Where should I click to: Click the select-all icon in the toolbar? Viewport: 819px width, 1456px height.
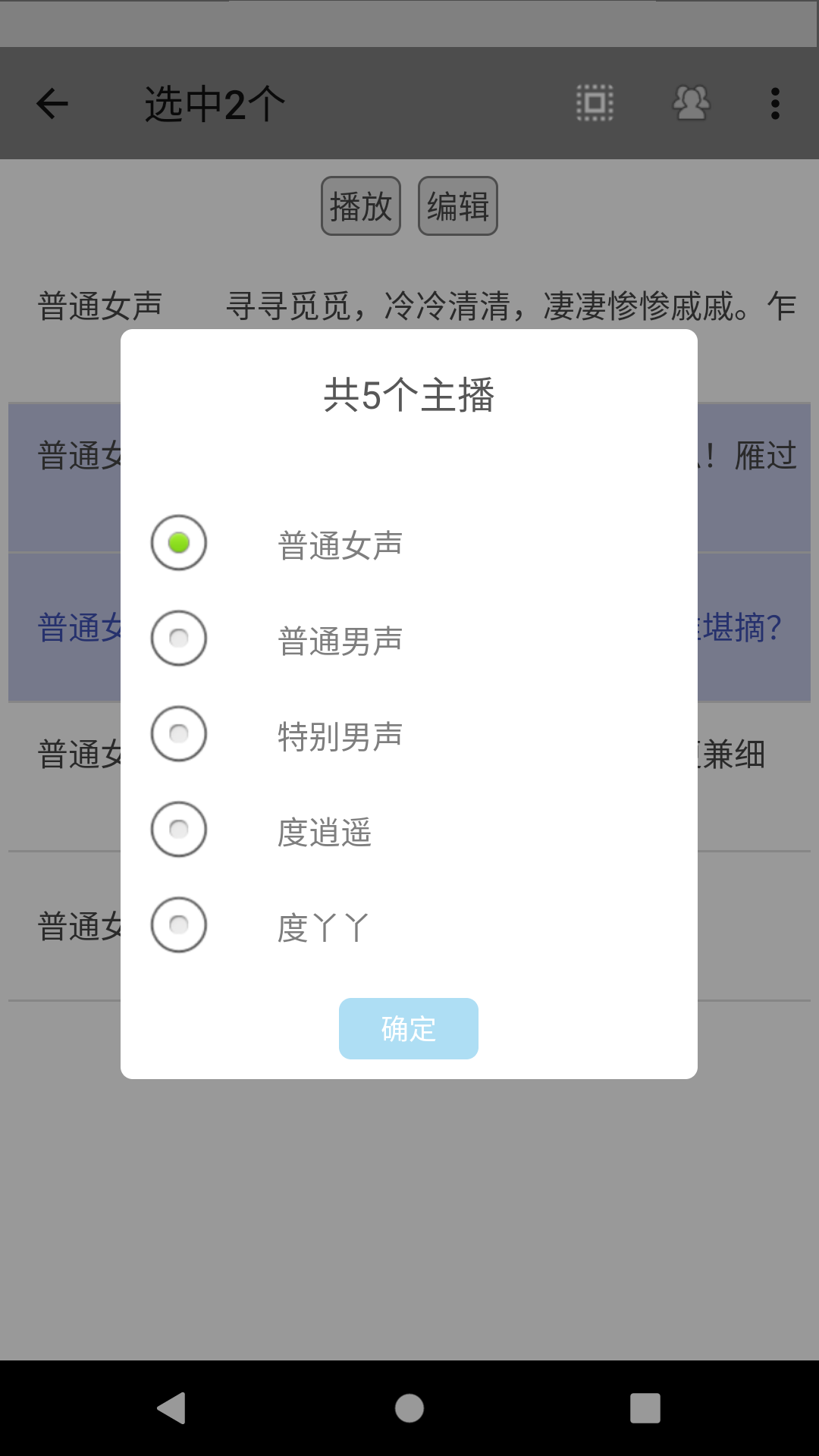(x=594, y=104)
